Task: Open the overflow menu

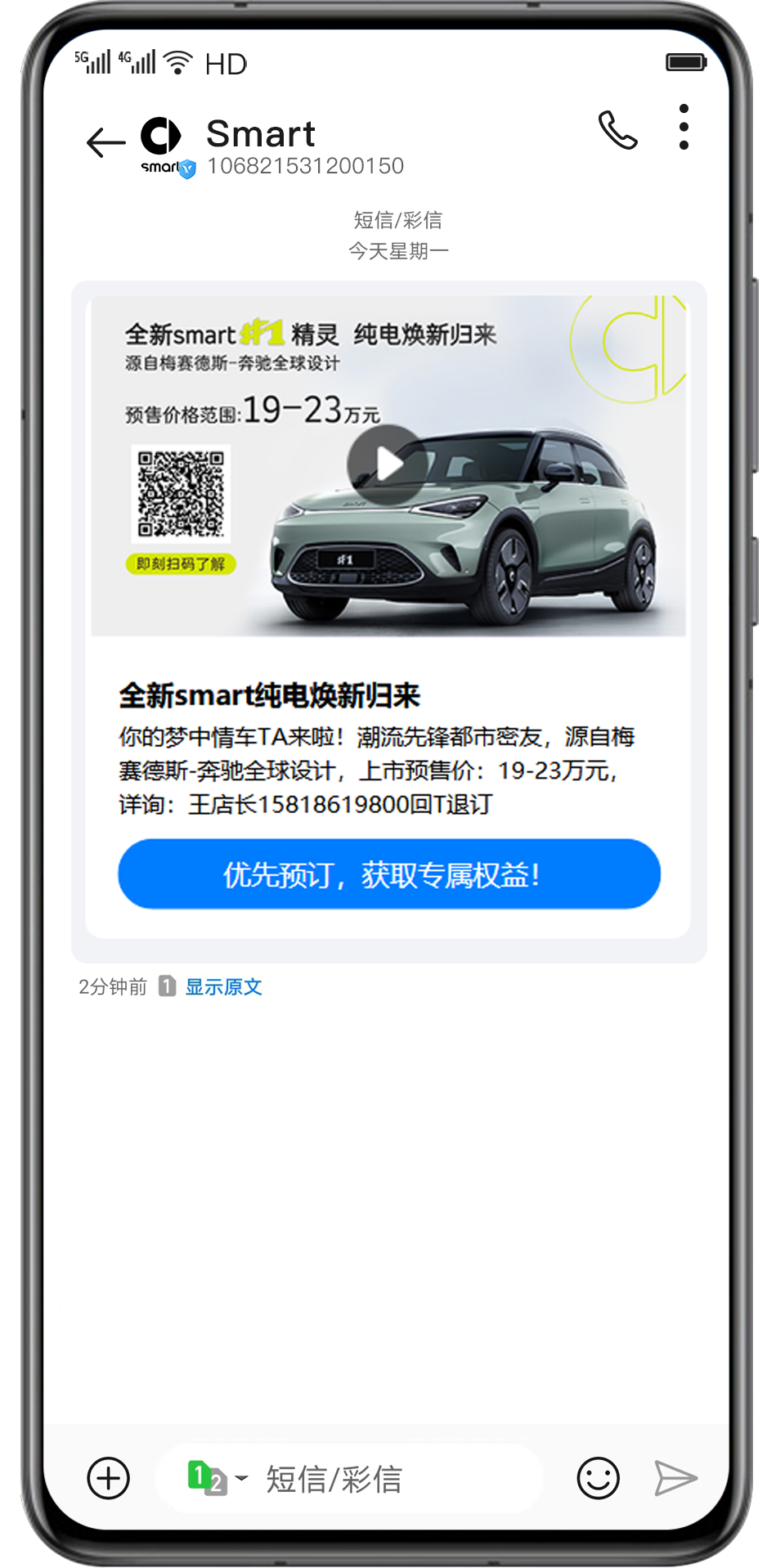Action: [x=684, y=128]
